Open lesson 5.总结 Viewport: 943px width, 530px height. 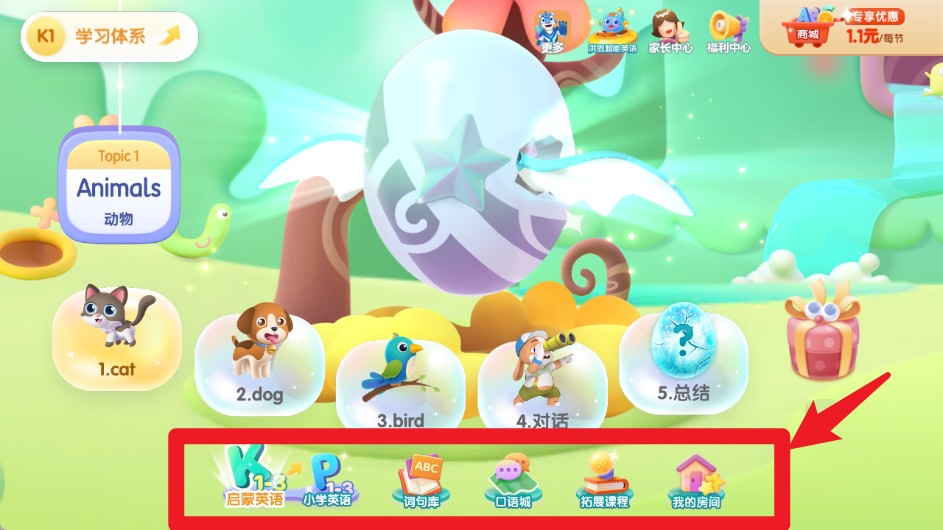pos(684,358)
